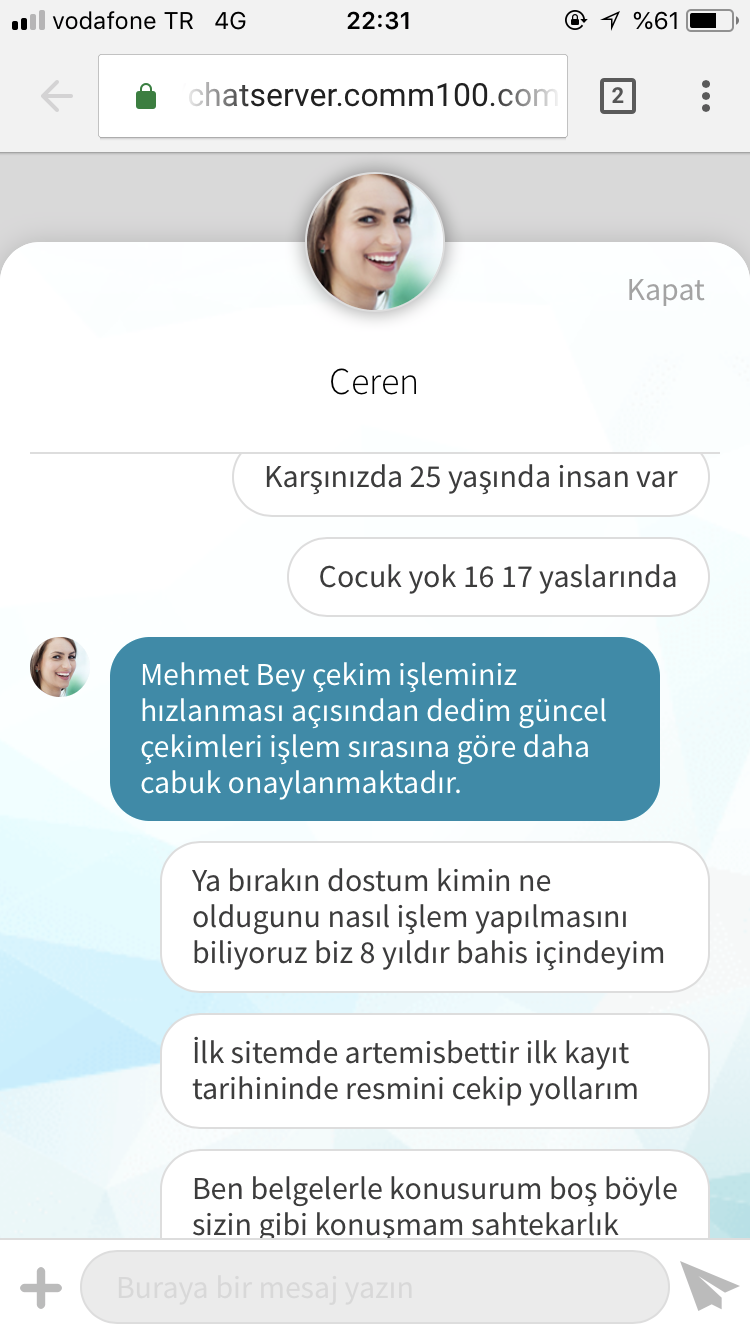Screen dimensions: 750x1334
Task: Tap the plus attachment icon
Action: point(41,1288)
